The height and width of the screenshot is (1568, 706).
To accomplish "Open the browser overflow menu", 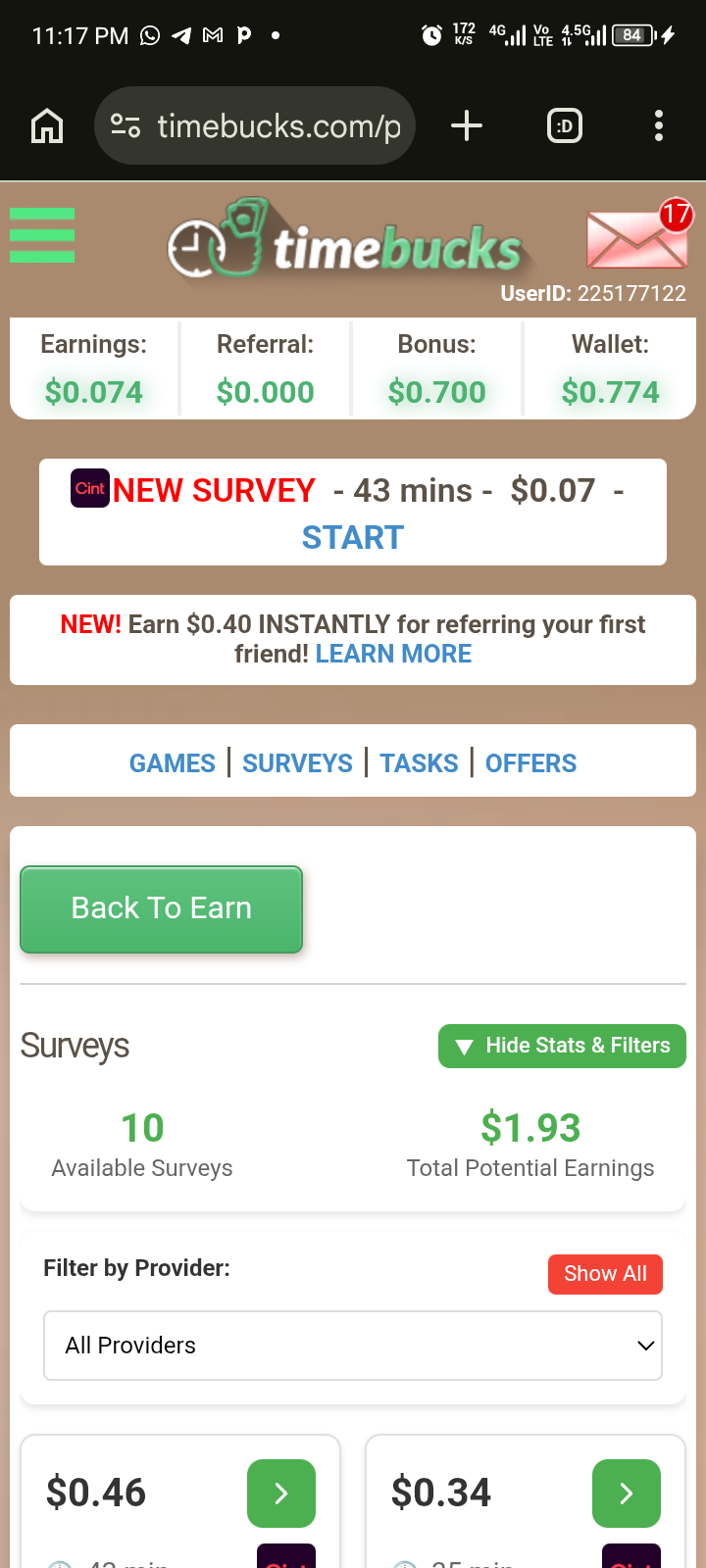I will pos(659,125).
